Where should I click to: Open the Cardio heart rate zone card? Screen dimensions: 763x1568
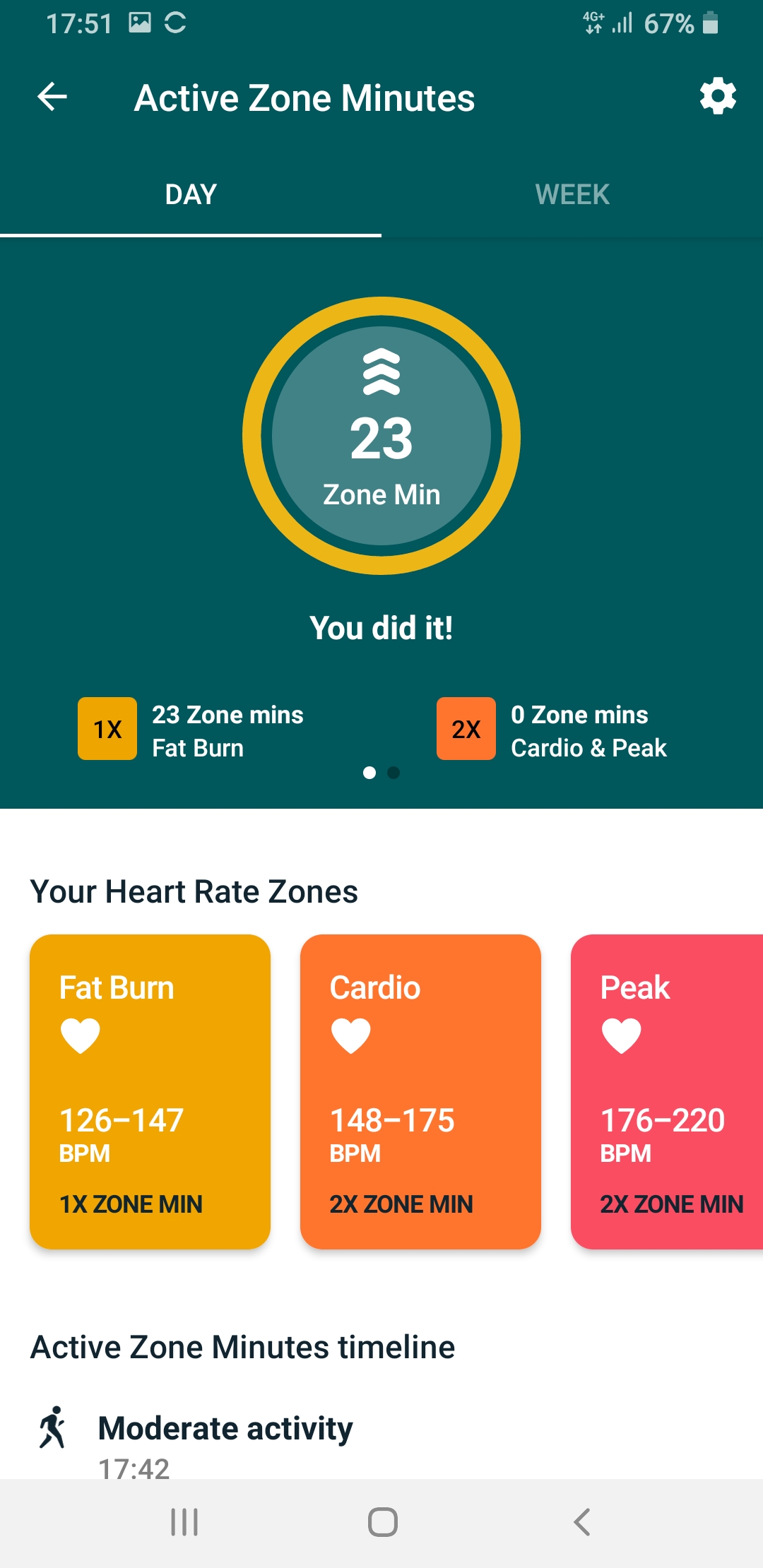(x=420, y=1091)
